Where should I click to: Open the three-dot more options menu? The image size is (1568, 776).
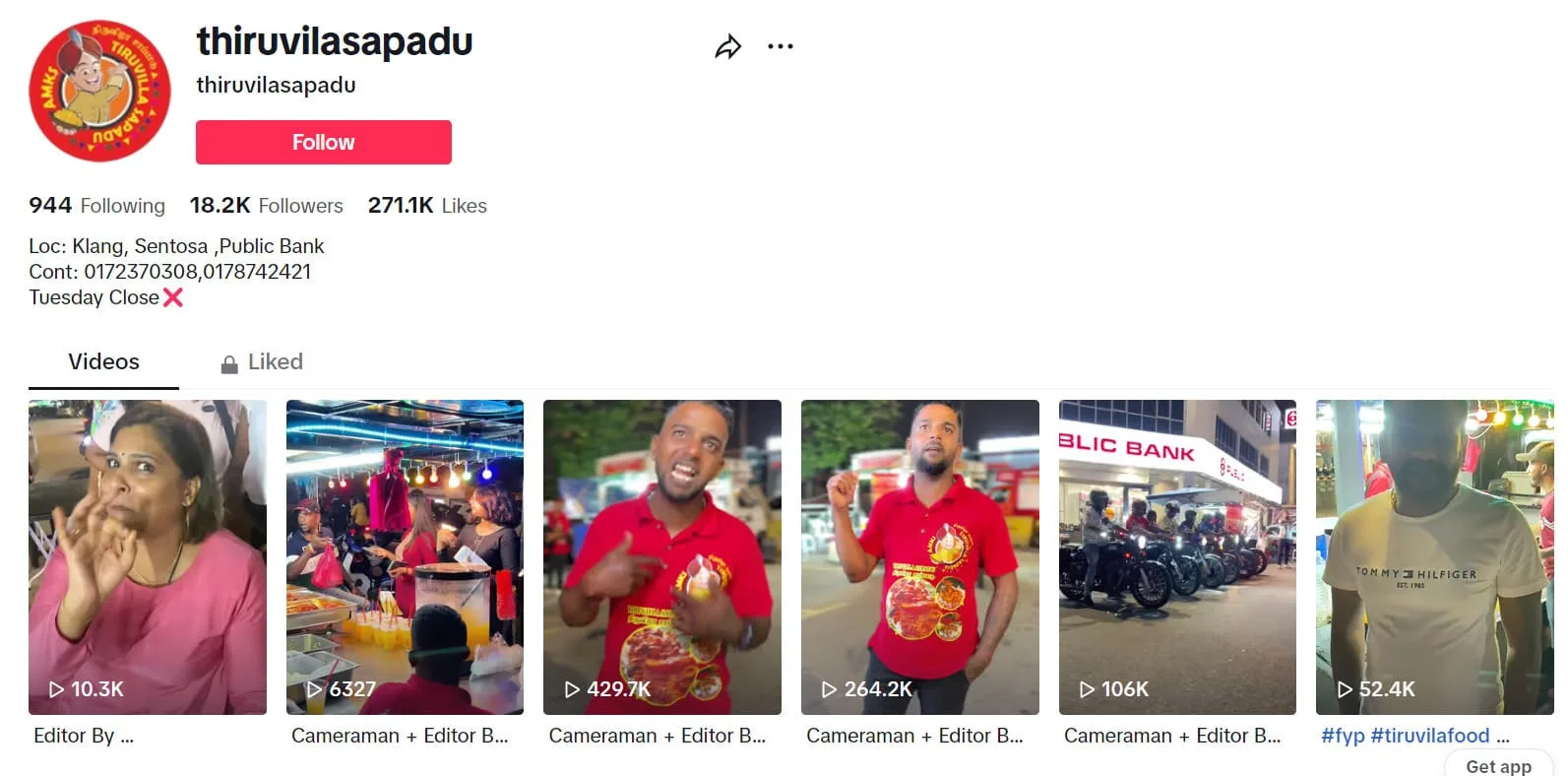click(x=781, y=46)
